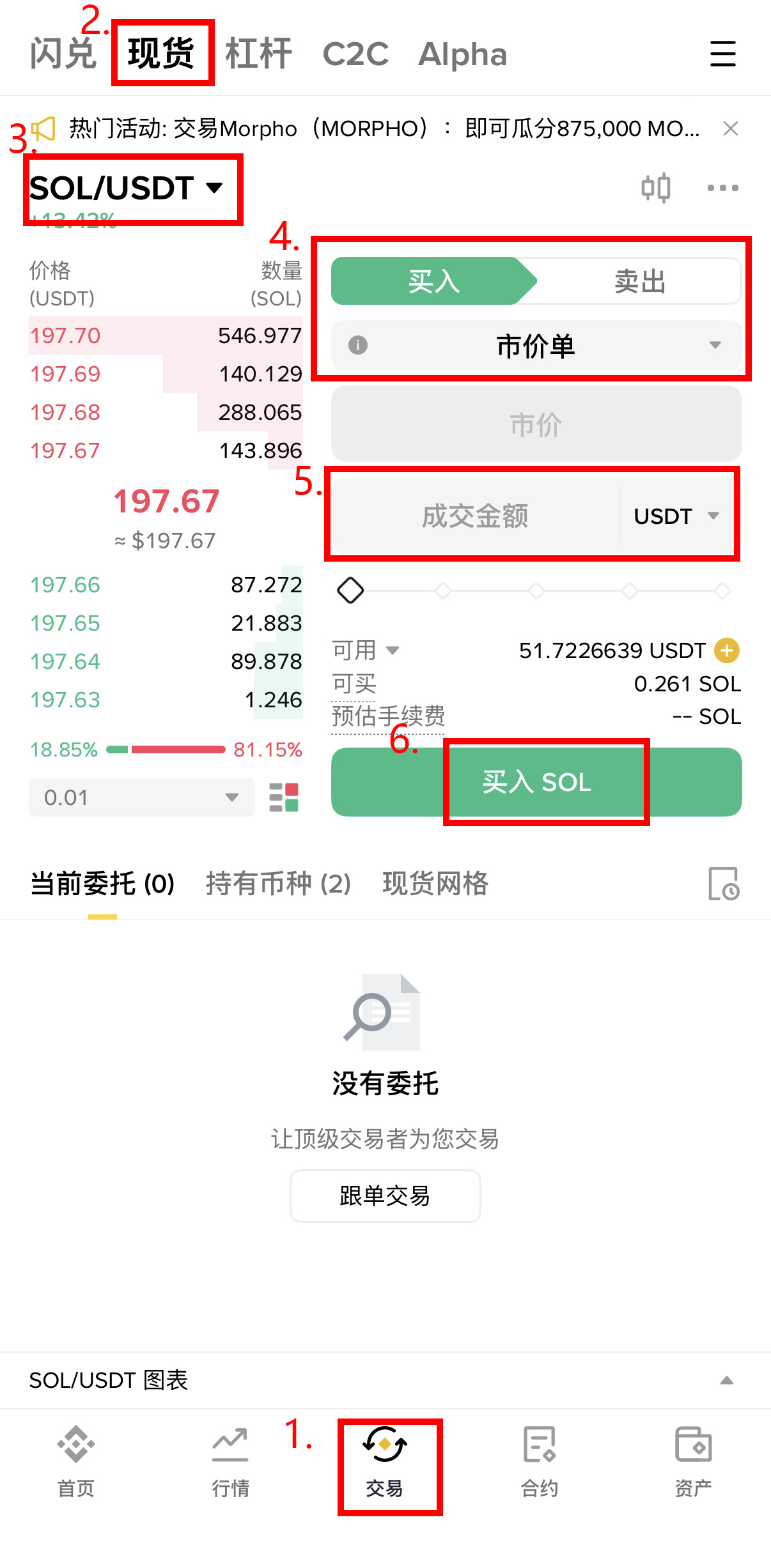The image size is (771, 1568).
Task: Click the 跟单交易 copy trading button
Action: [384, 1195]
